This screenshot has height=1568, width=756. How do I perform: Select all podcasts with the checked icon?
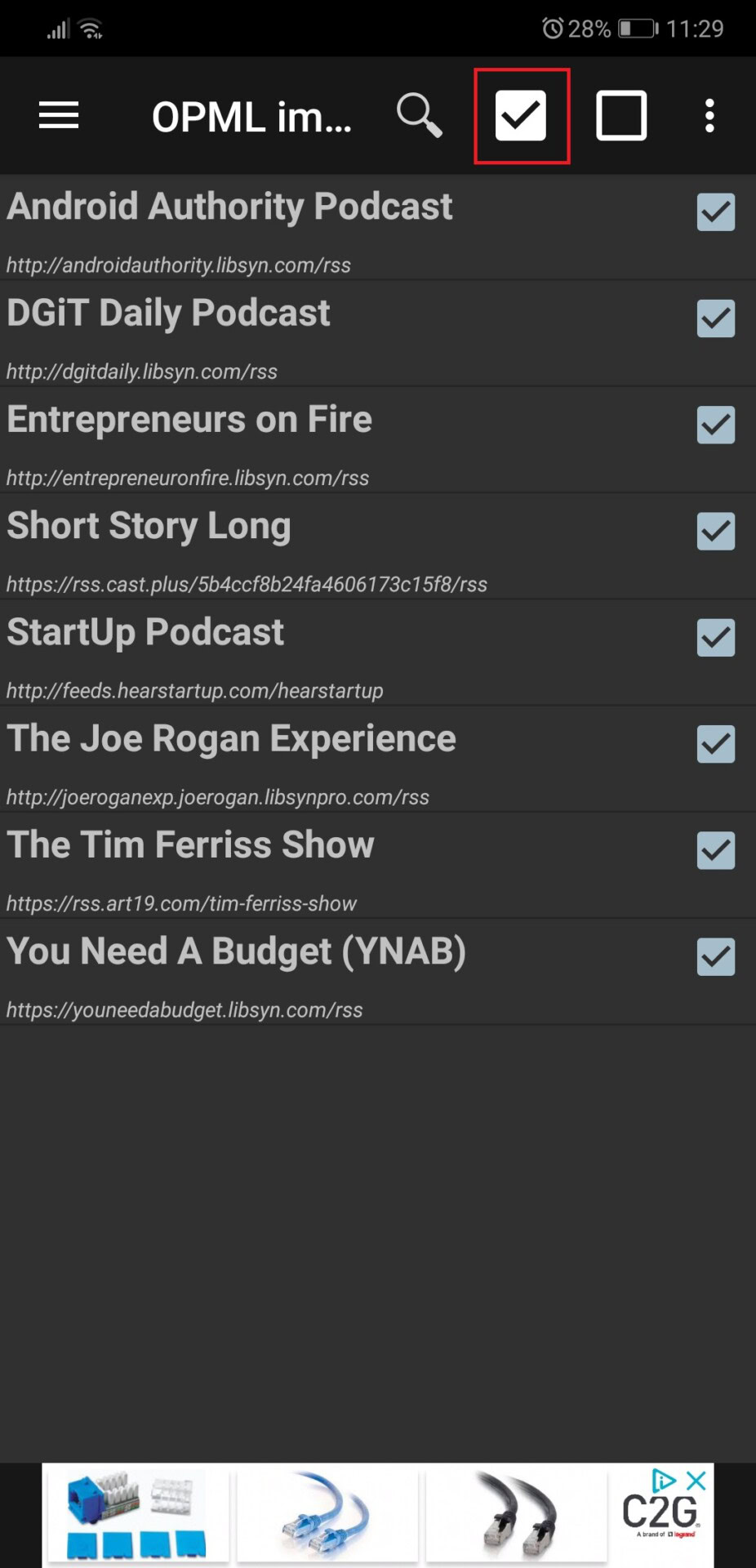tap(521, 116)
